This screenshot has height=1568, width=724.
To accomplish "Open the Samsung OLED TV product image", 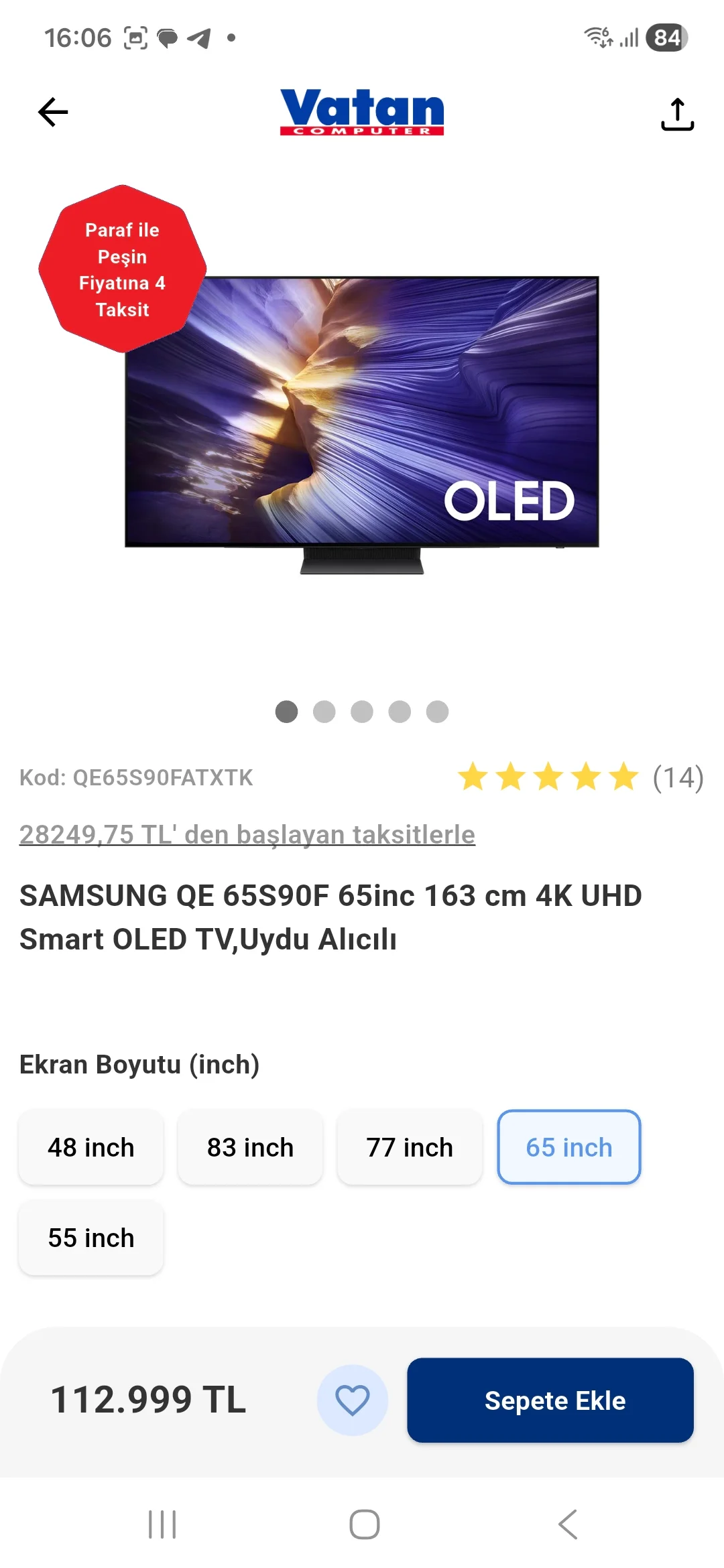I will pos(362,422).
